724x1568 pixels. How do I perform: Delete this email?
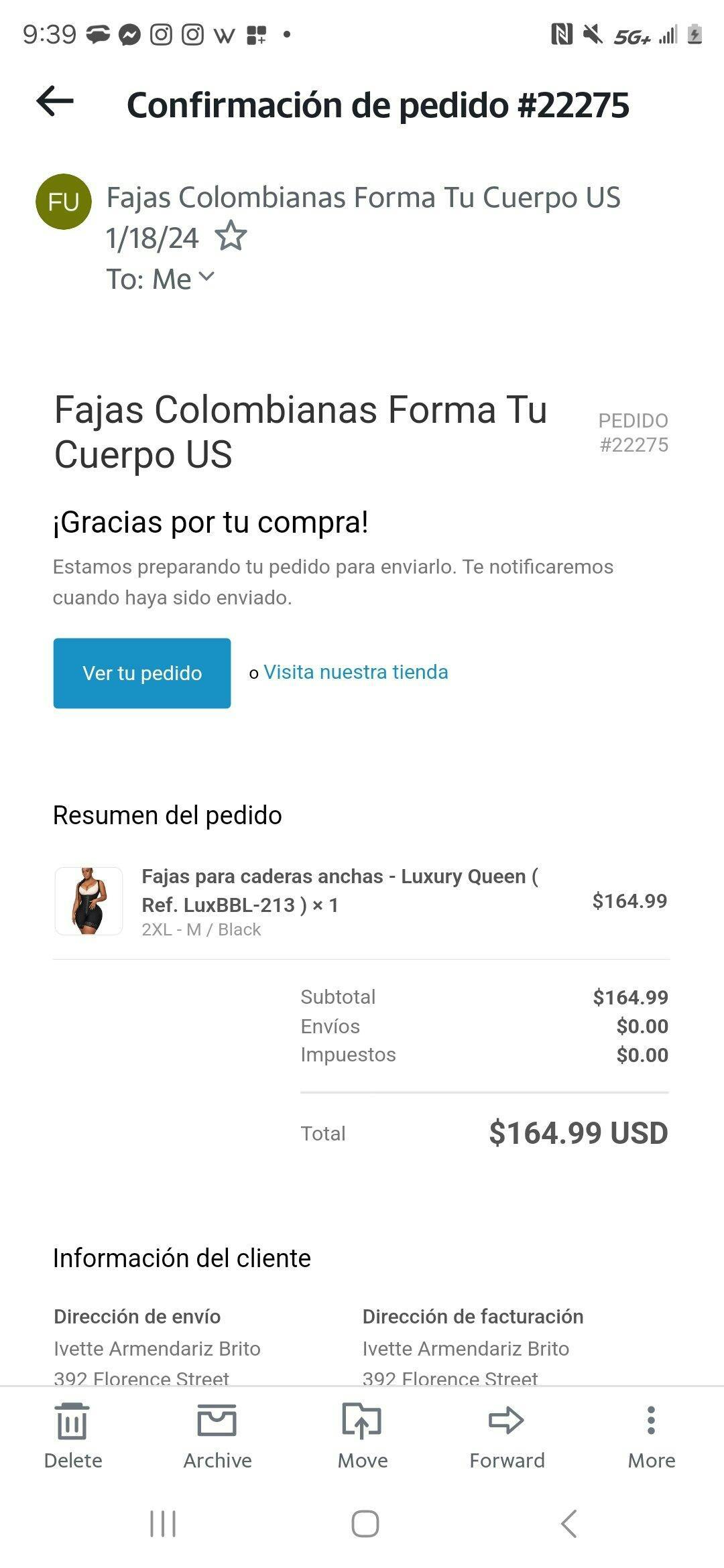click(72, 1435)
